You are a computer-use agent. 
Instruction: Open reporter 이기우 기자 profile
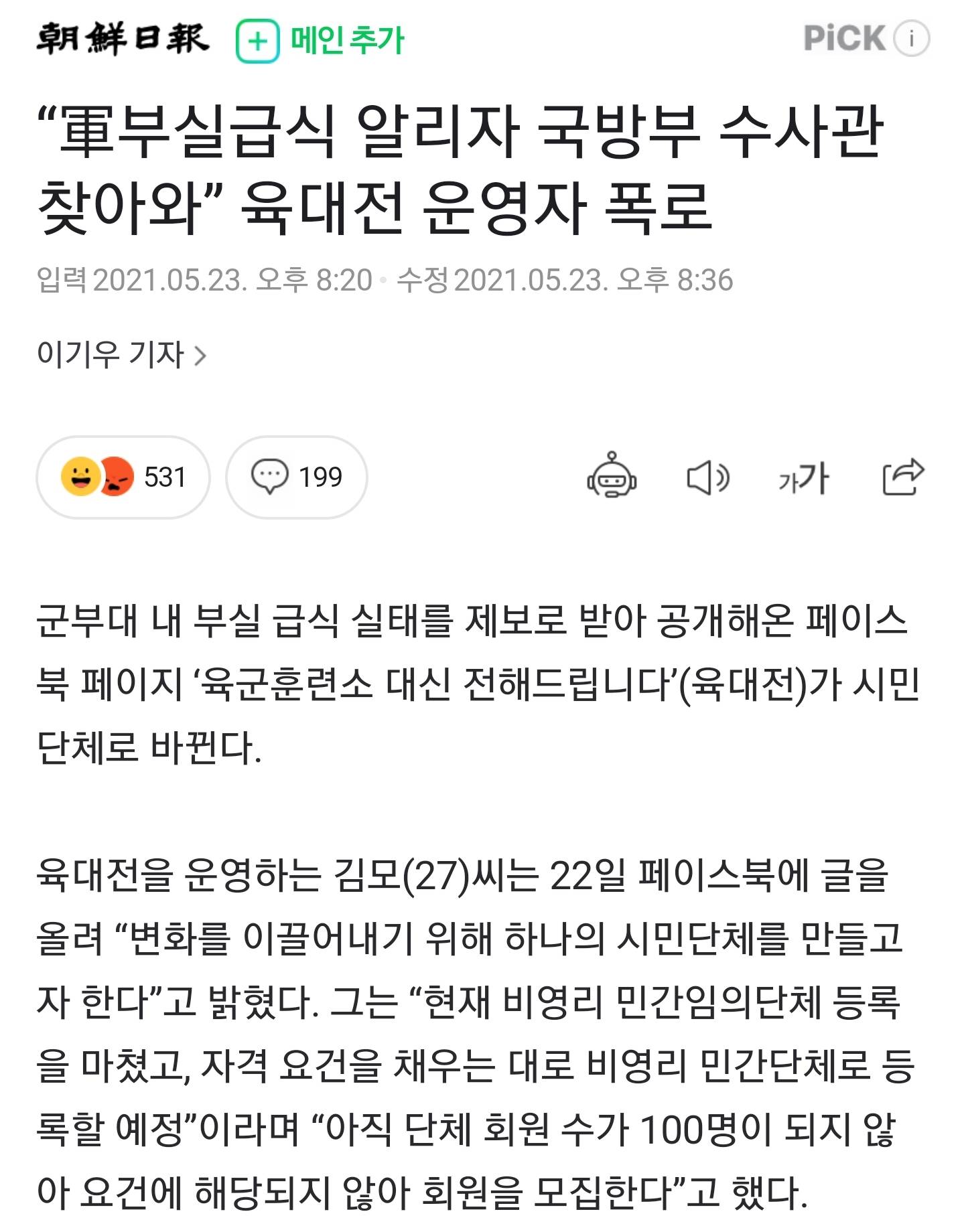pos(122,355)
